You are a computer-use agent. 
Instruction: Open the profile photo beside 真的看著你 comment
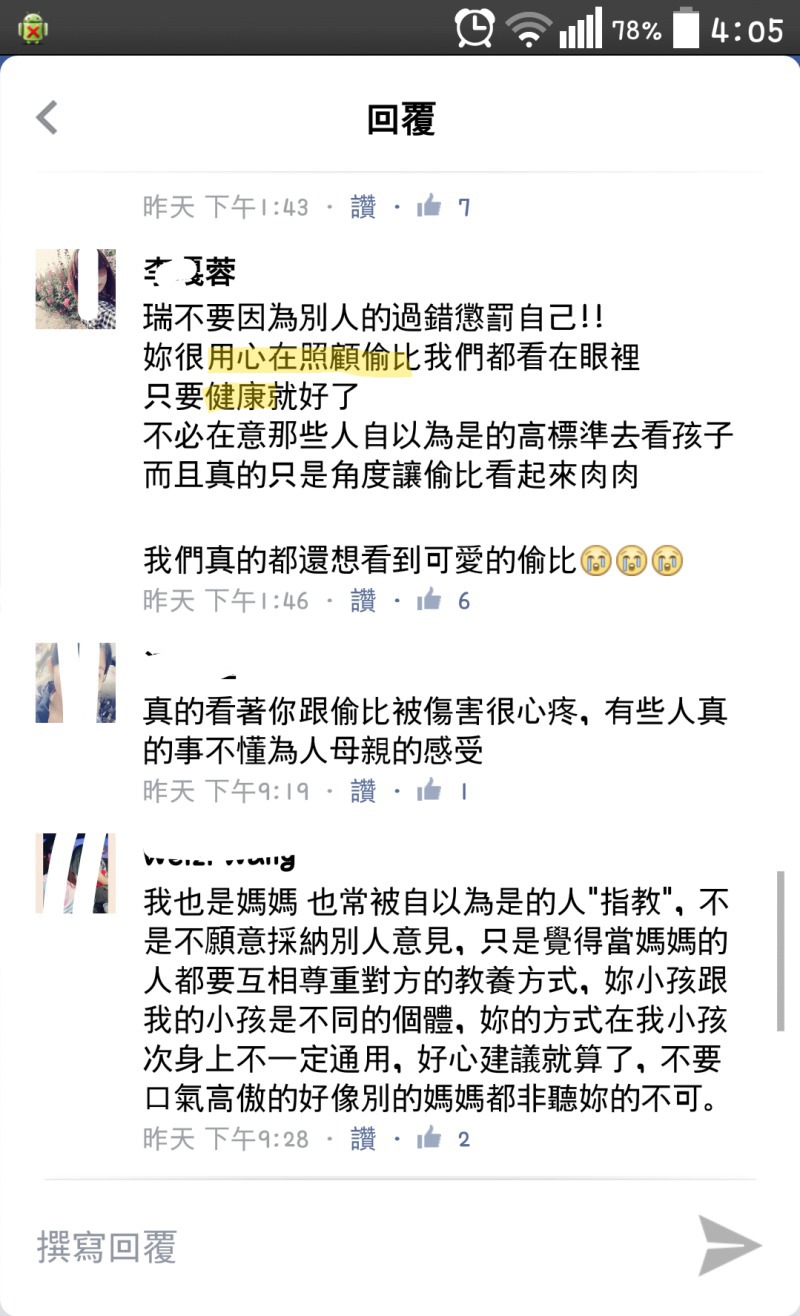point(76,683)
